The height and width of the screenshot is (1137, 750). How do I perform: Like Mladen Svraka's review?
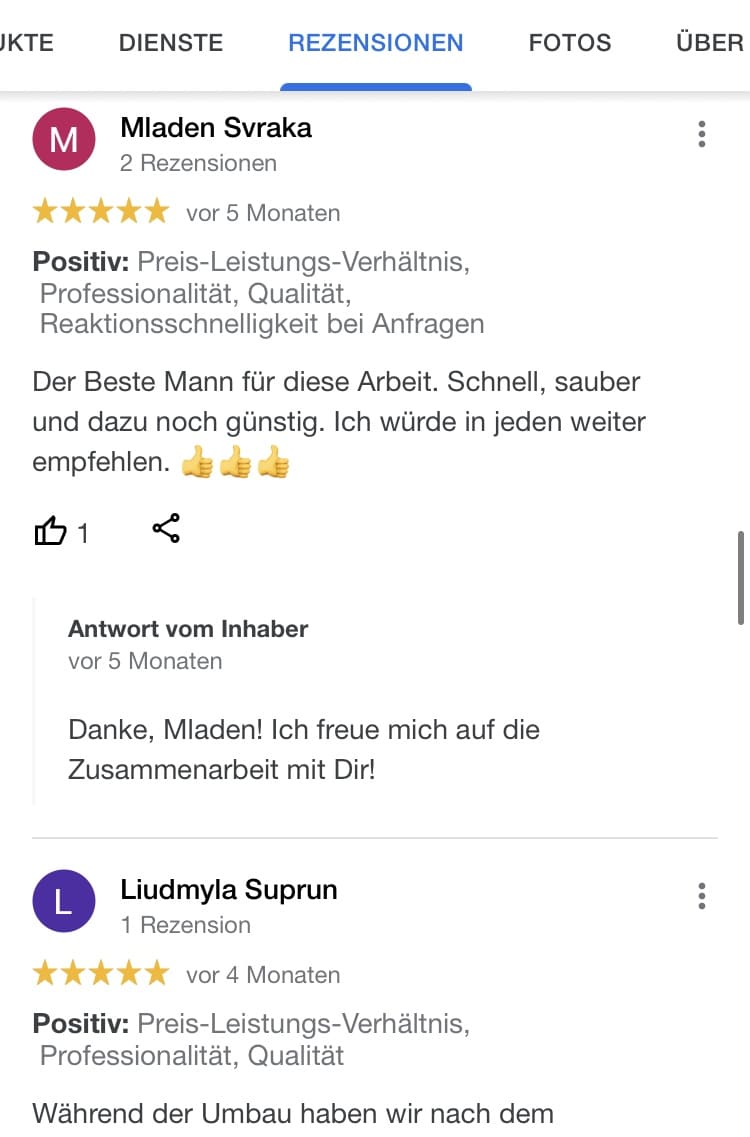51,532
